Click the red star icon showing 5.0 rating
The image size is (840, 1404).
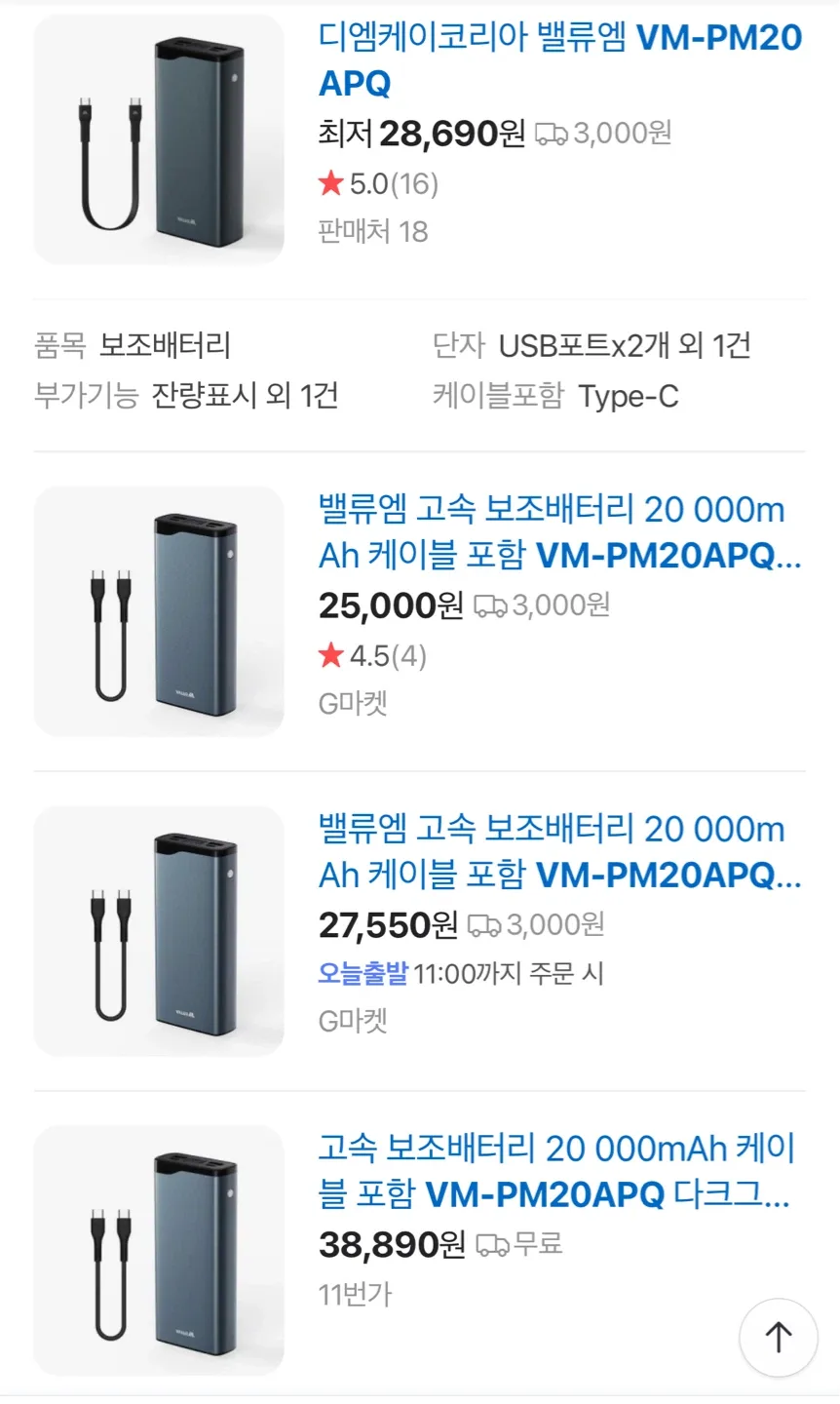tap(329, 183)
